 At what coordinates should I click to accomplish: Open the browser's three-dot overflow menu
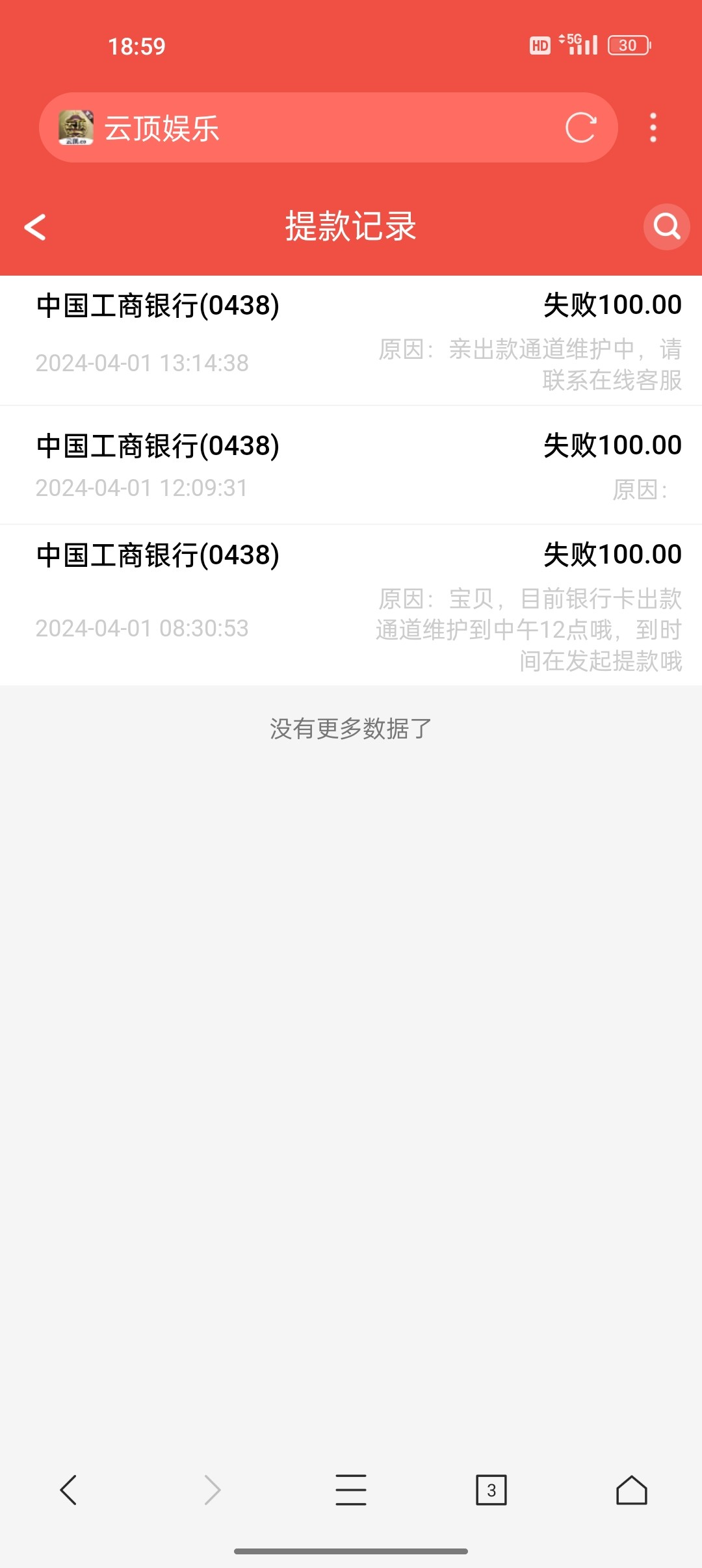pos(653,127)
